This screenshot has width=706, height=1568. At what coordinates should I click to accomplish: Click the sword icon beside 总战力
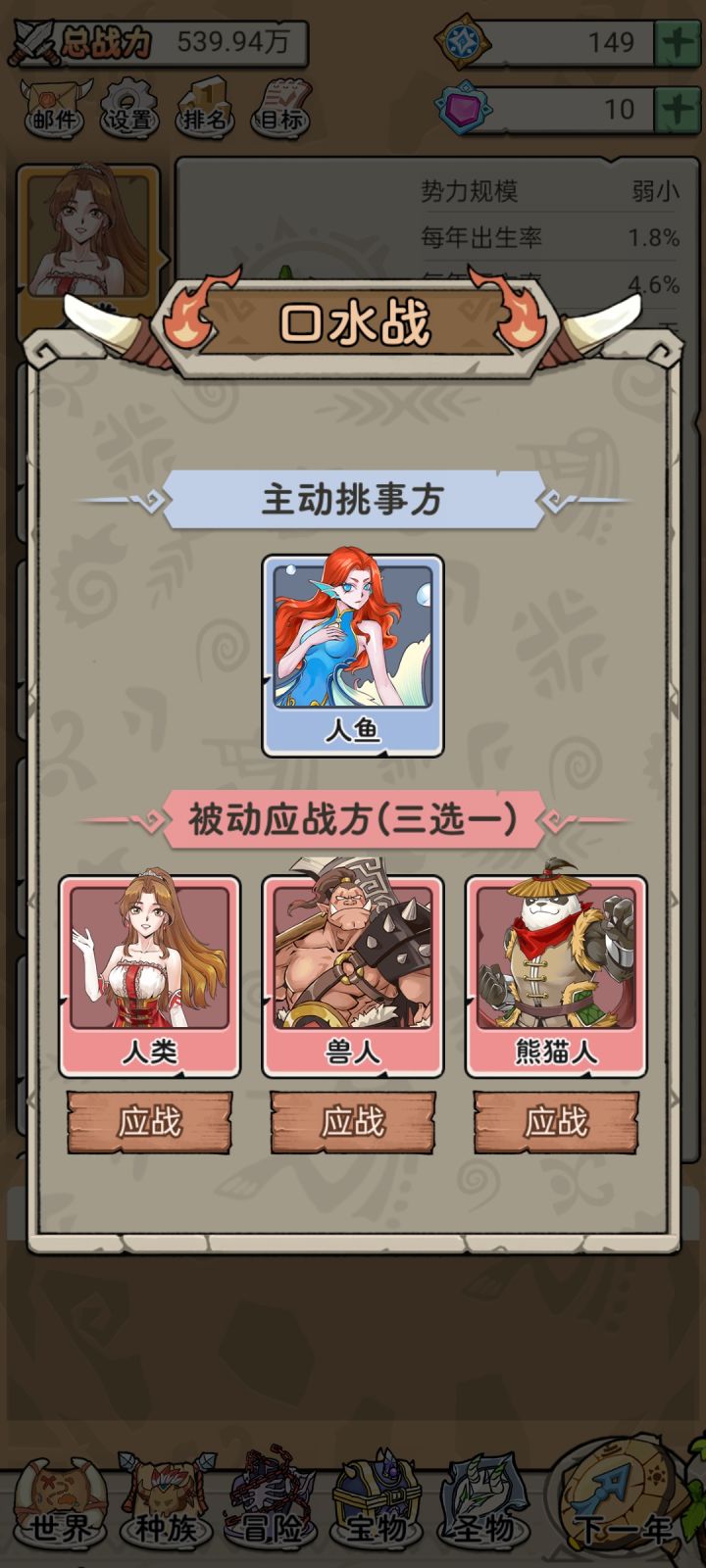(x=34, y=41)
